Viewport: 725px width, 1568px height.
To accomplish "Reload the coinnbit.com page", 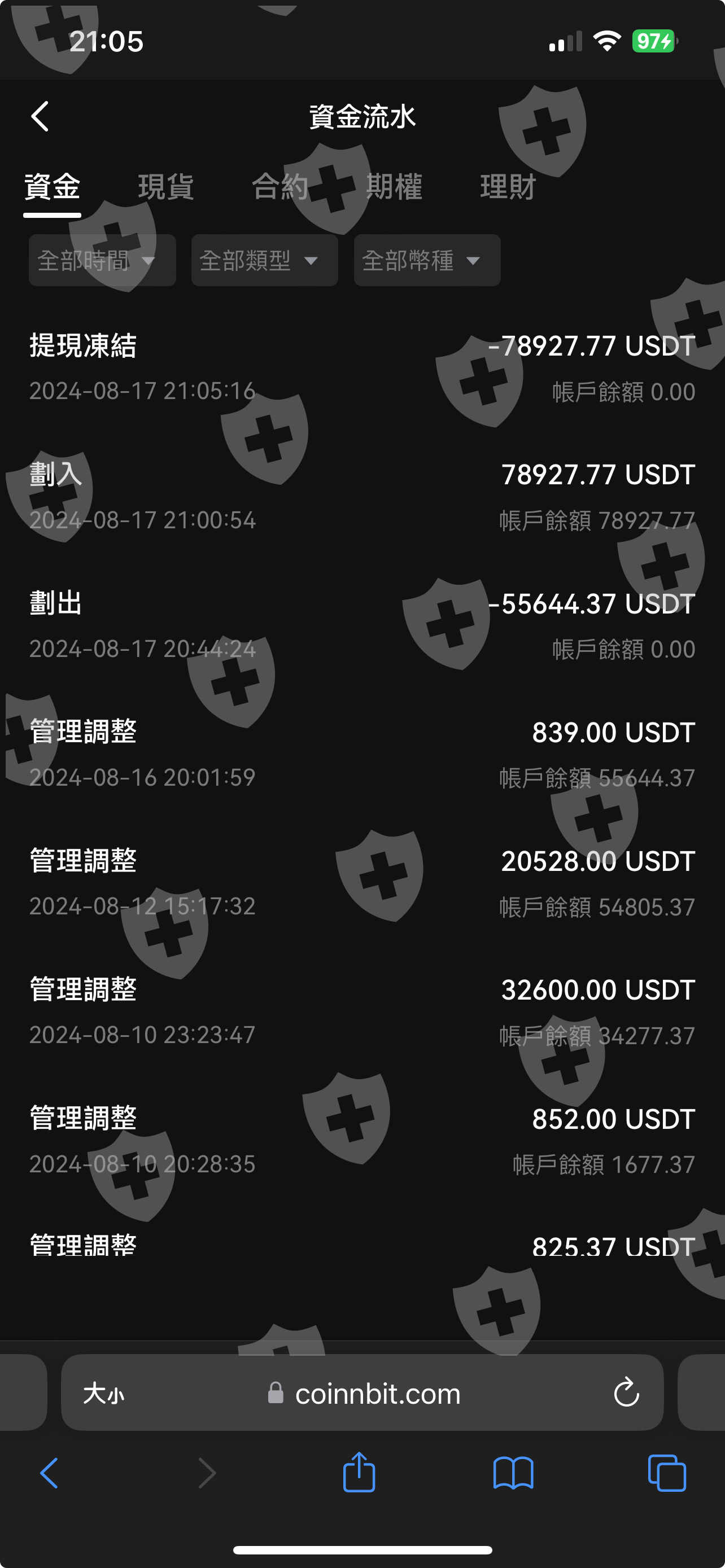I will [x=626, y=1393].
